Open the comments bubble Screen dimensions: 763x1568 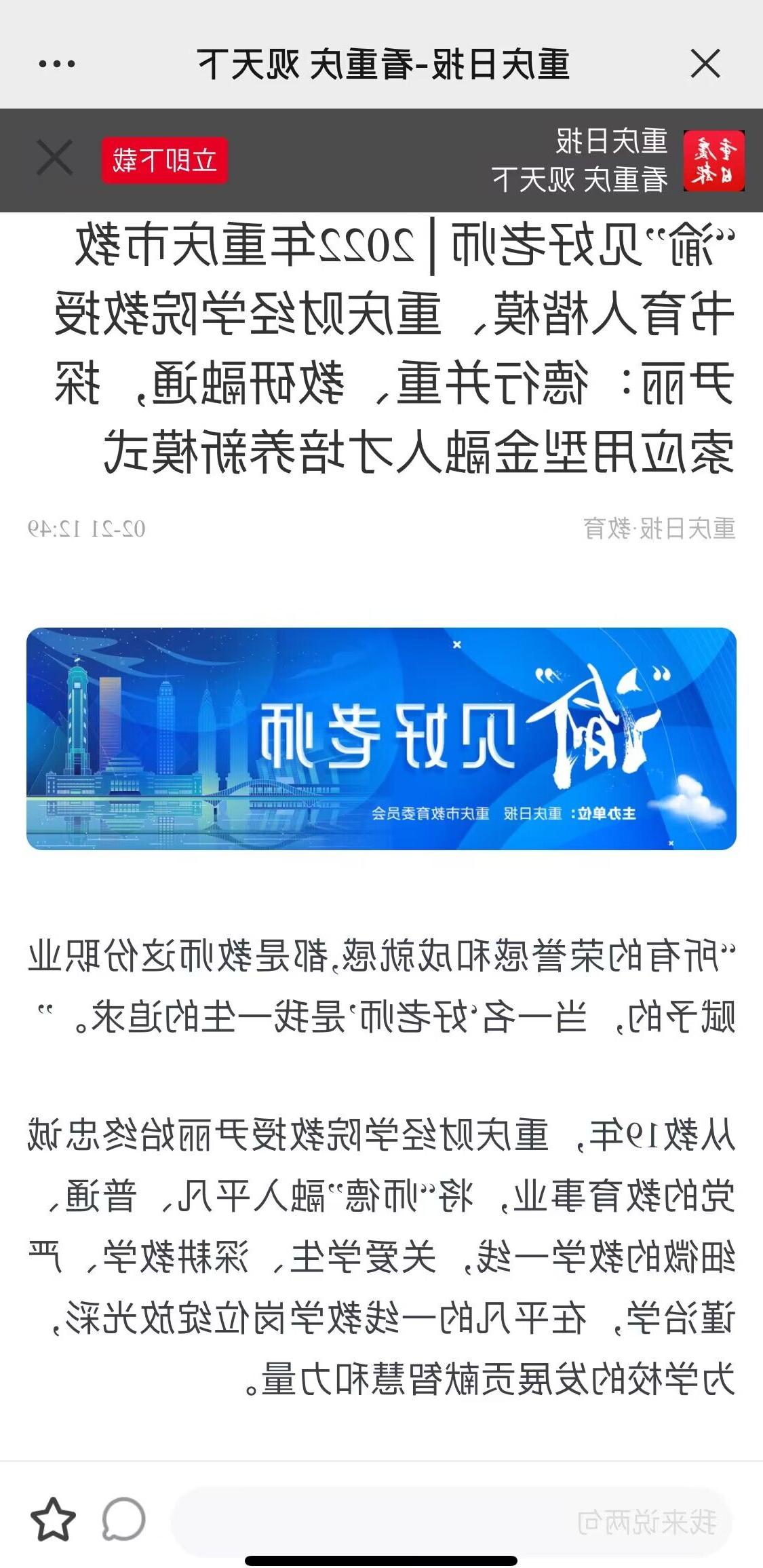pos(124,1520)
